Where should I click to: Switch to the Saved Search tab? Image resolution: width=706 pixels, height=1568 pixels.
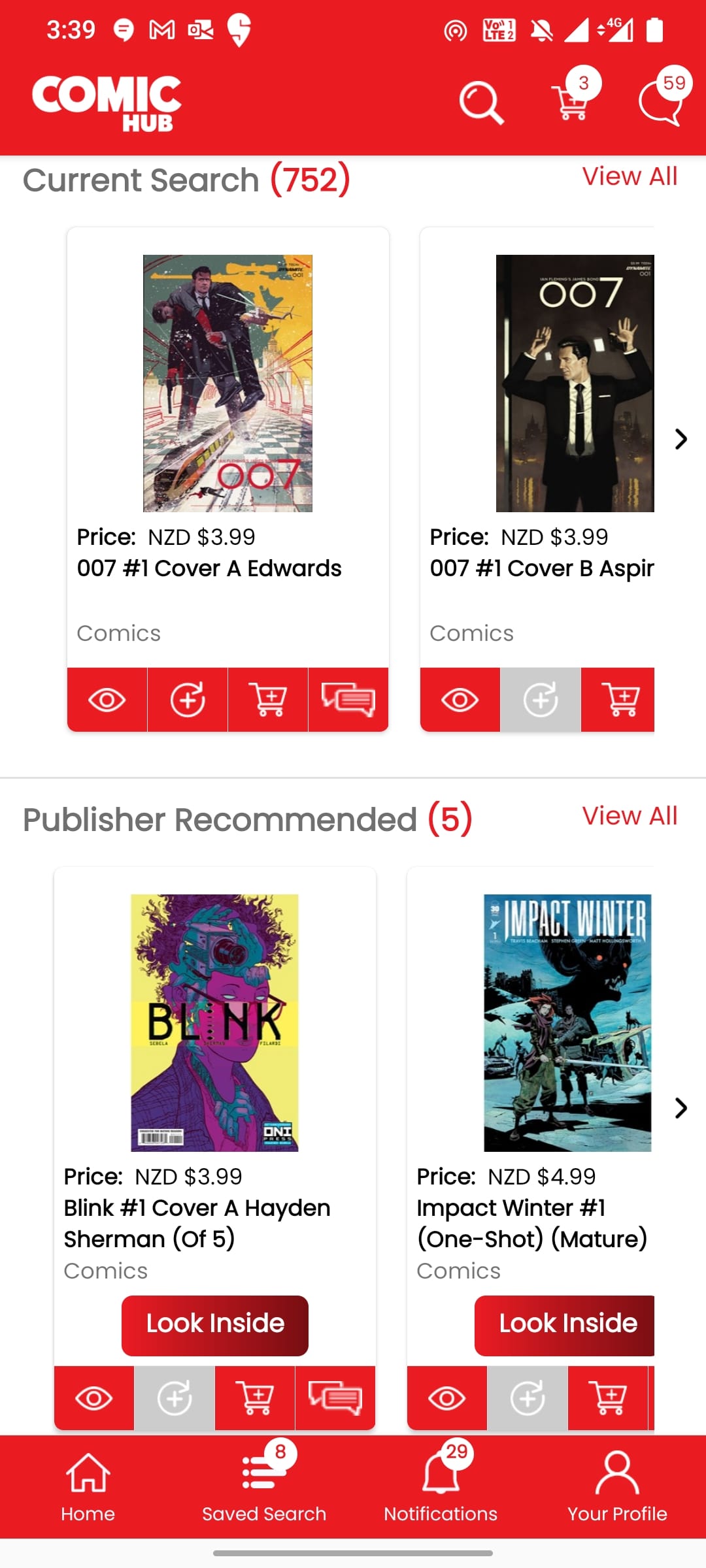pyautogui.click(x=263, y=1486)
